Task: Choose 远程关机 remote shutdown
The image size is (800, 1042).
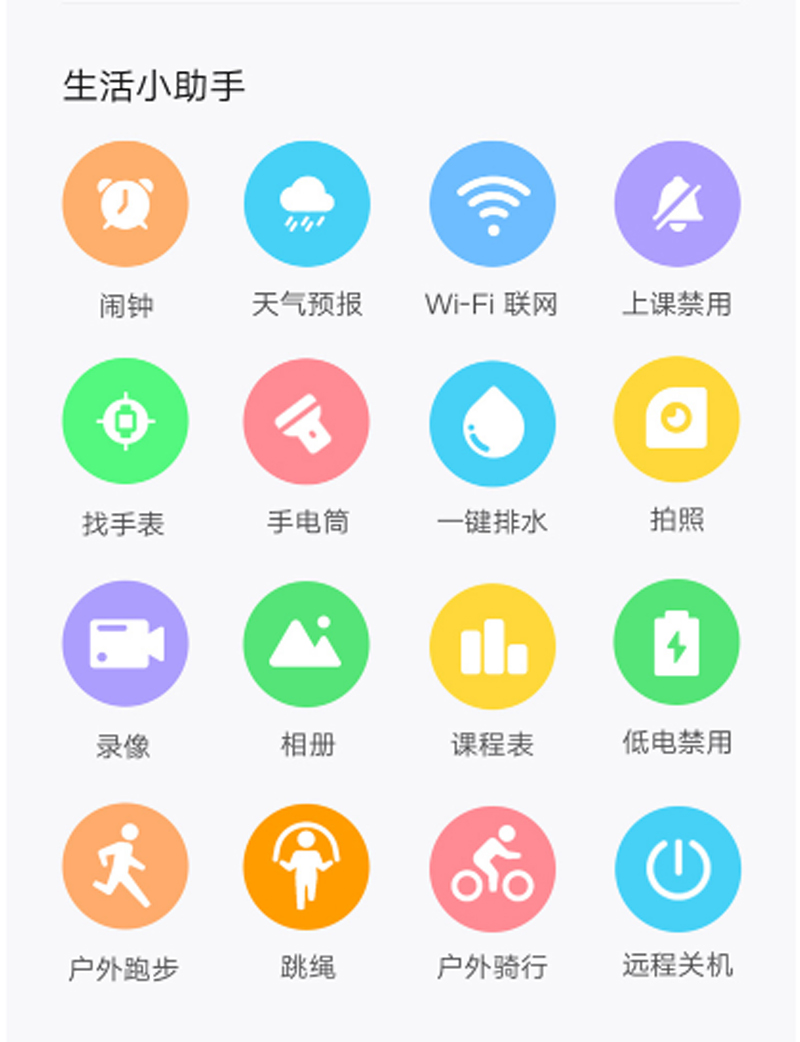Action: (x=677, y=868)
